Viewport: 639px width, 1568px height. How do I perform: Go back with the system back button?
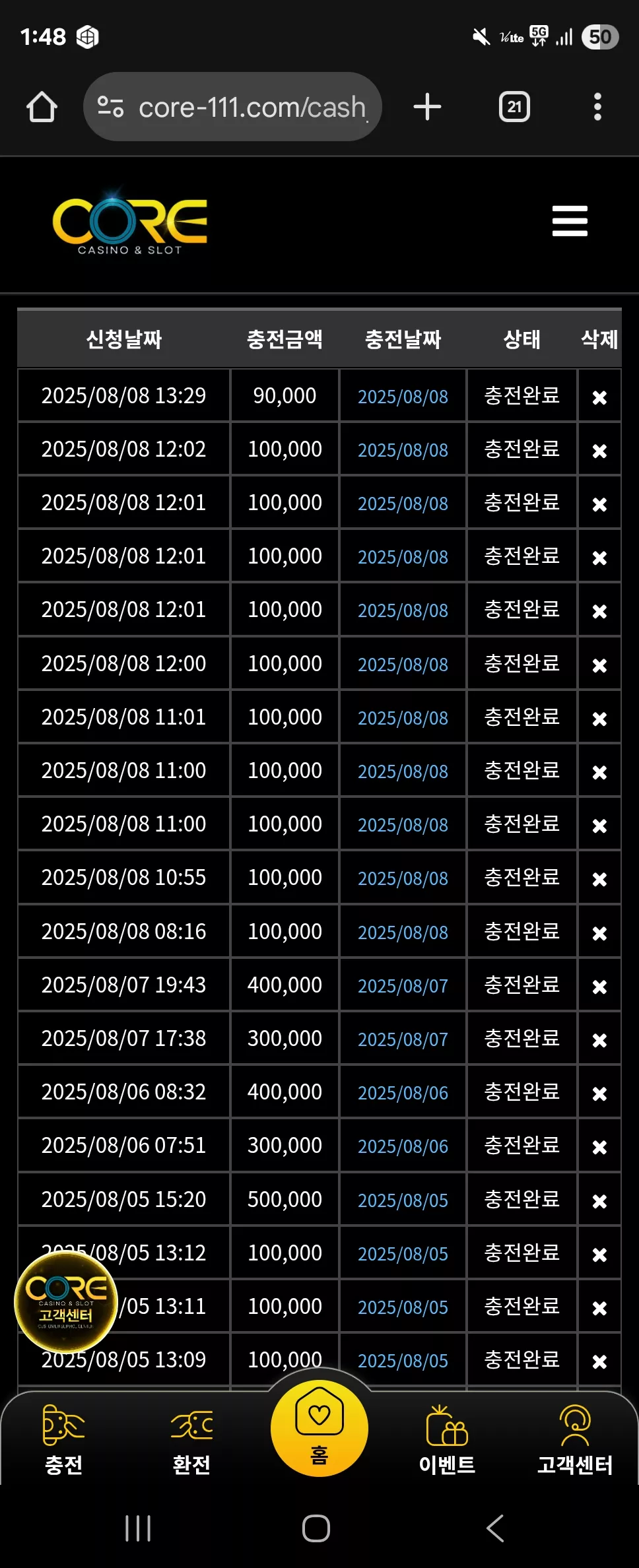pos(495,1528)
